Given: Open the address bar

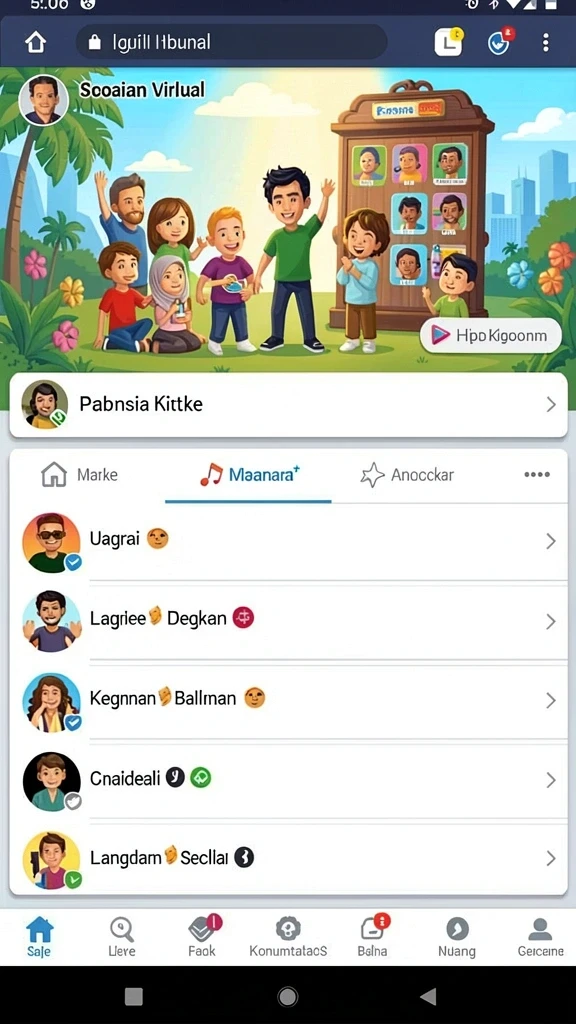Looking at the screenshot, I should 231,42.
